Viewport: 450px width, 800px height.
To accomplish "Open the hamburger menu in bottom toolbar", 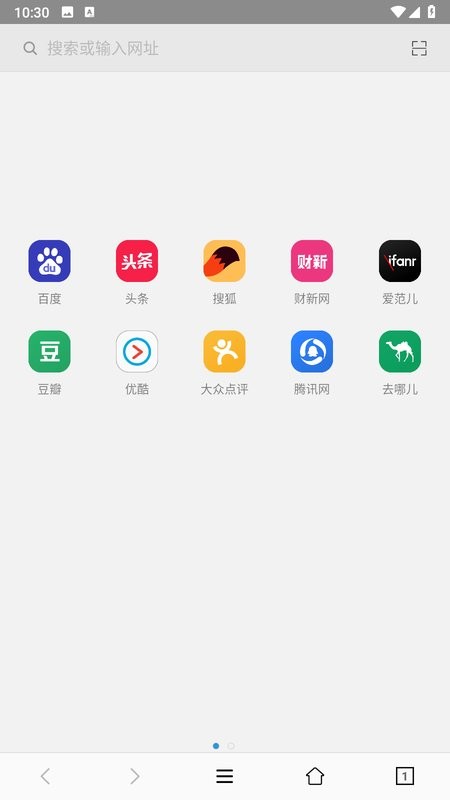I will (x=224, y=777).
